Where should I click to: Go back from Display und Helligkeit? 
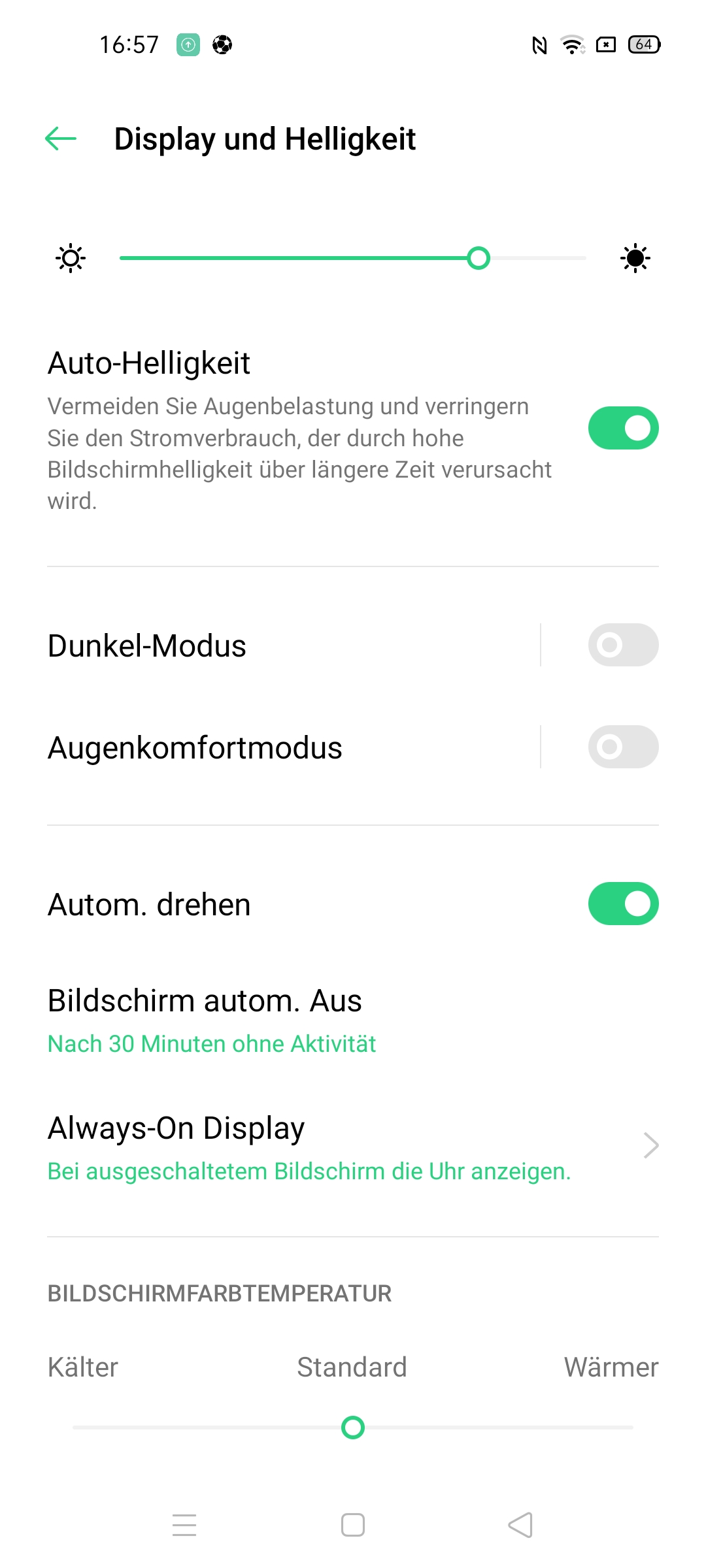coord(61,139)
